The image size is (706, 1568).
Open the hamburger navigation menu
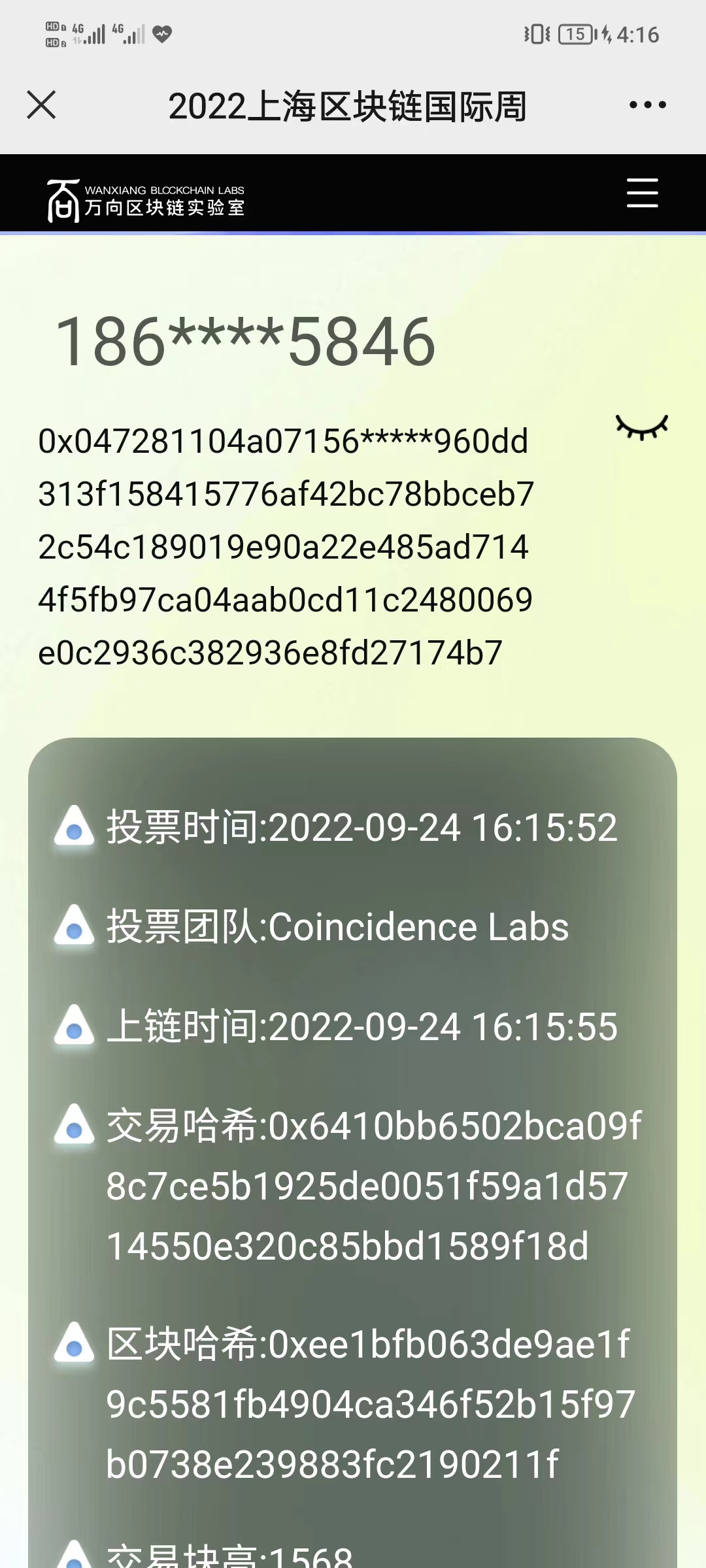click(642, 193)
